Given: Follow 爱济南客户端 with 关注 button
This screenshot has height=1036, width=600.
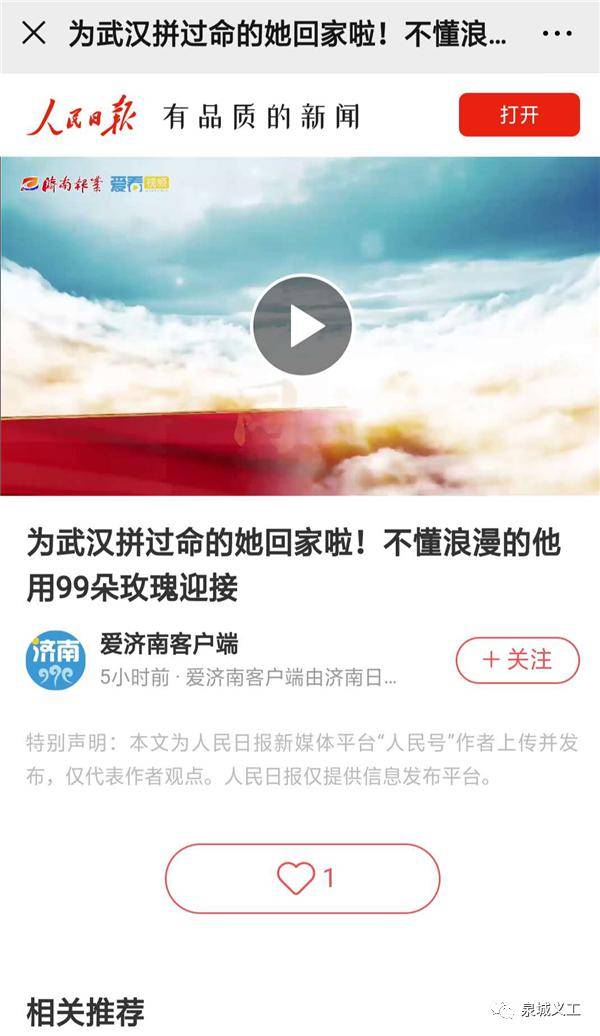Looking at the screenshot, I should click(x=517, y=660).
